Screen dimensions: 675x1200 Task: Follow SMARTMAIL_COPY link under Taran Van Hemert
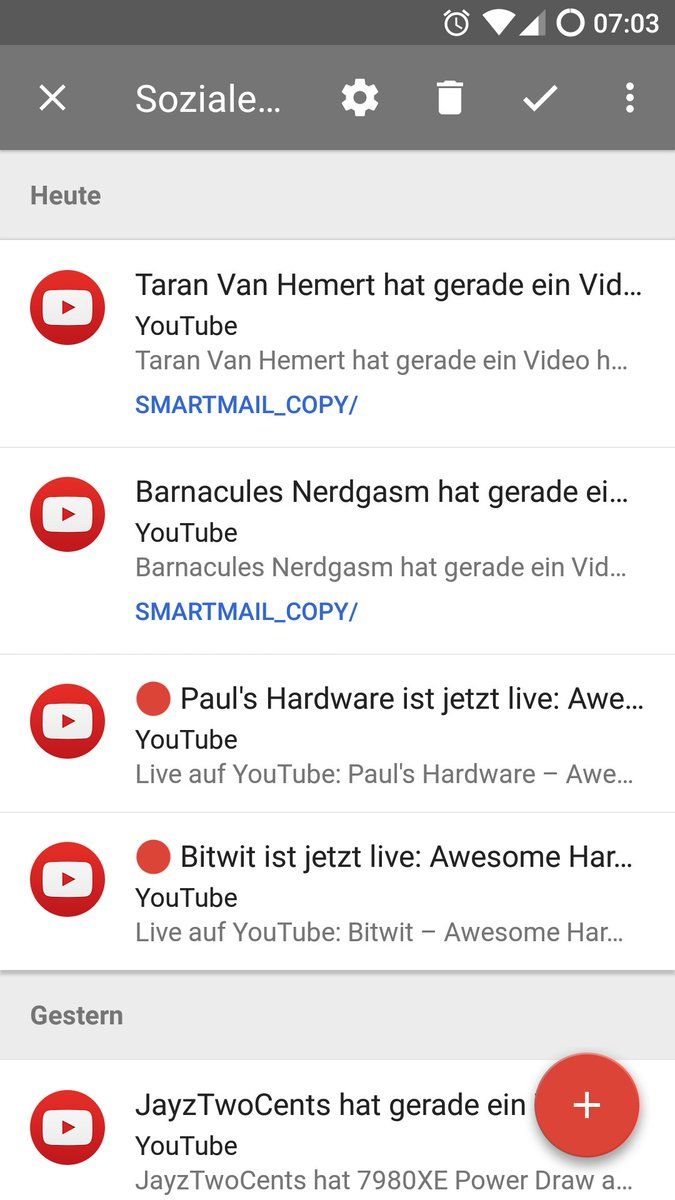click(x=246, y=405)
